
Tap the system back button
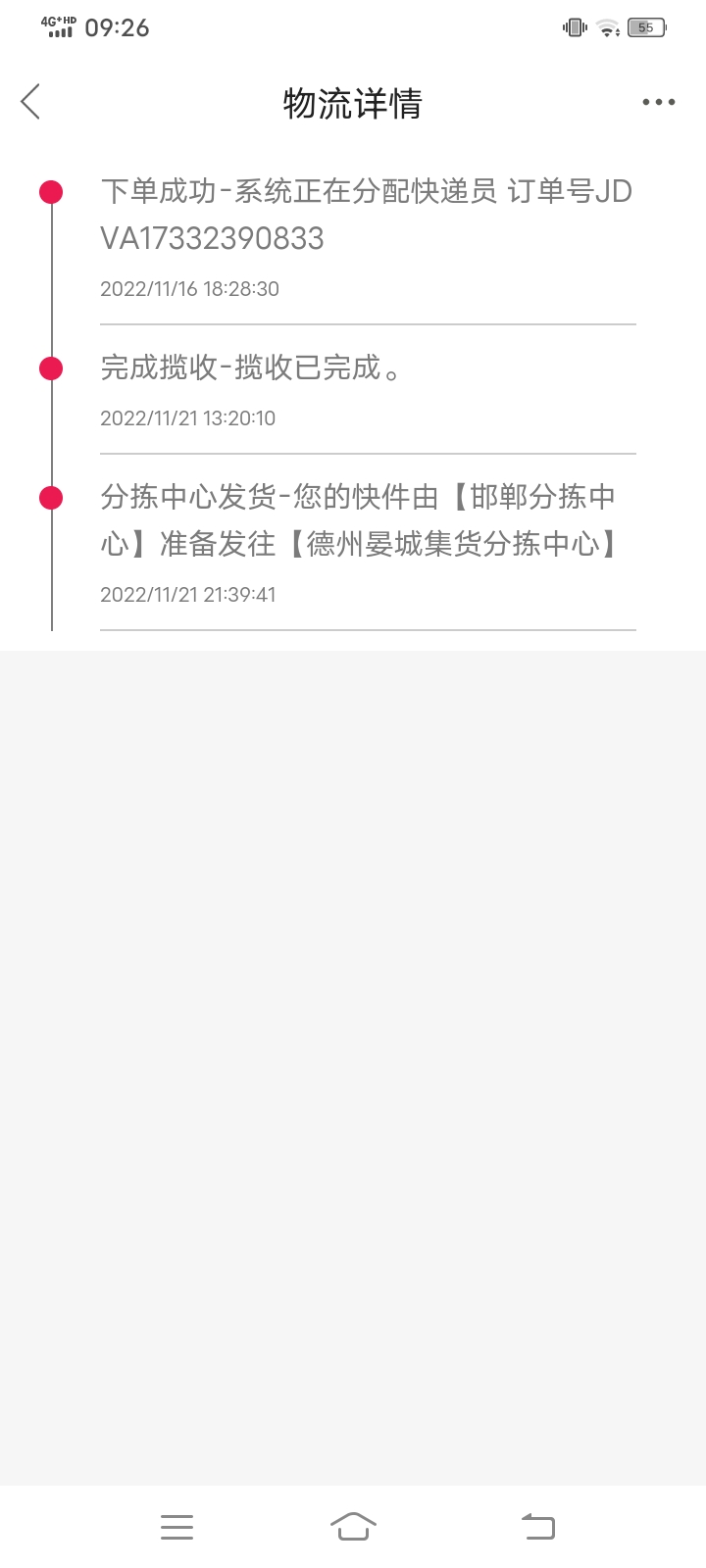(x=538, y=1526)
